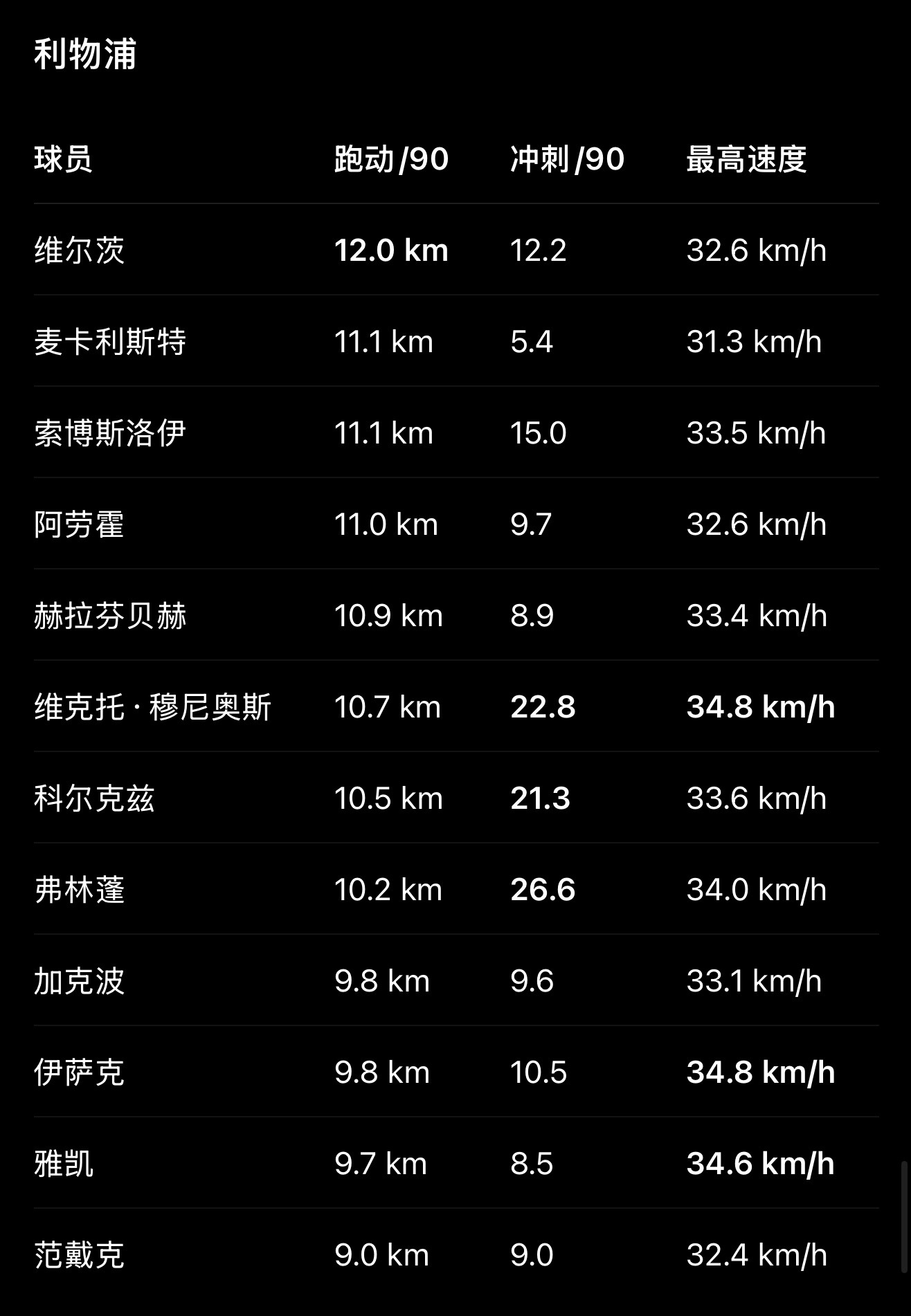Tap the 雅凯 player row
Image resolution: width=911 pixels, height=1316 pixels.
[x=455, y=1163]
